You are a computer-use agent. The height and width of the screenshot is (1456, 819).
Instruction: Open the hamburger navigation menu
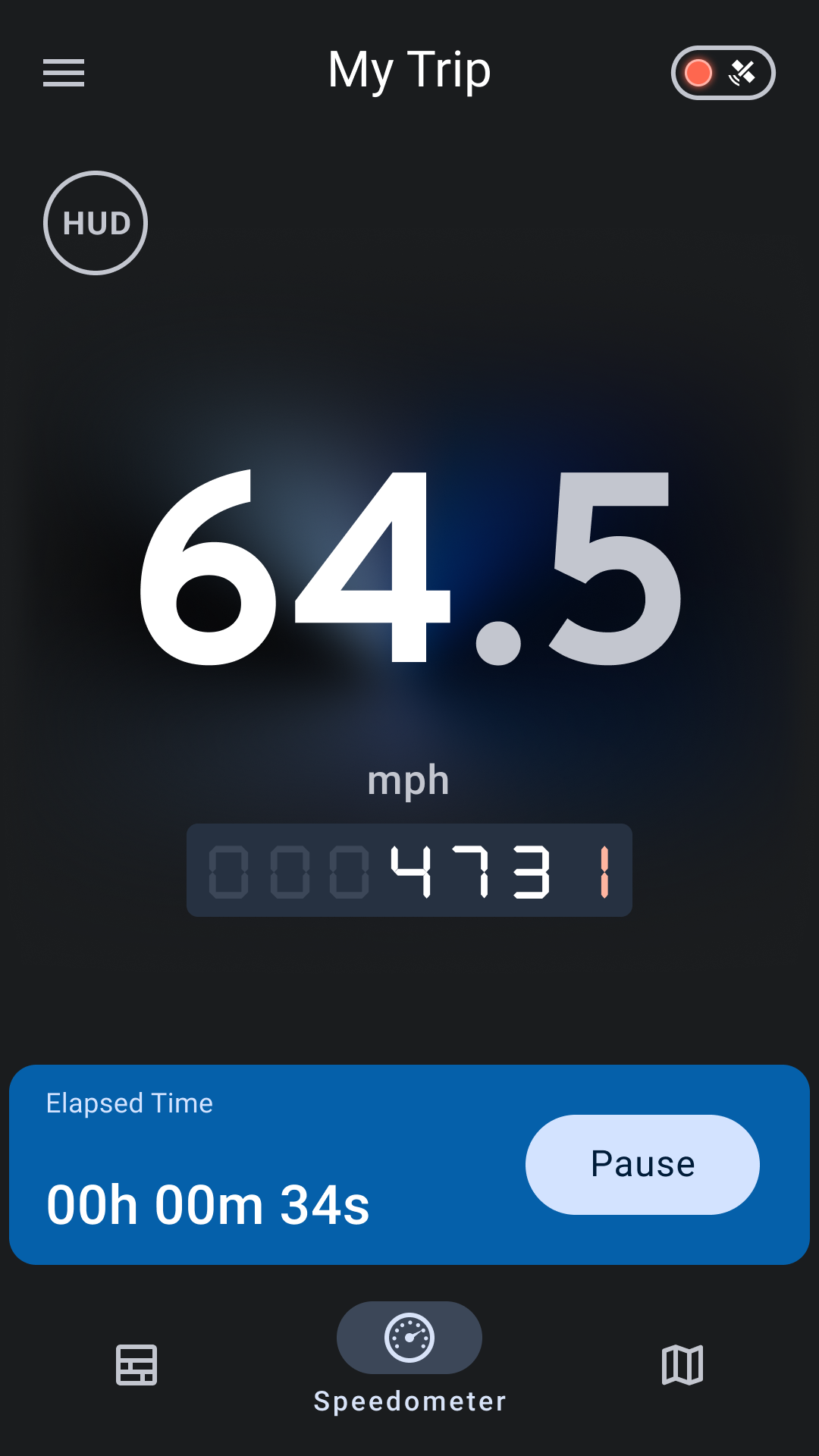pyautogui.click(x=64, y=73)
